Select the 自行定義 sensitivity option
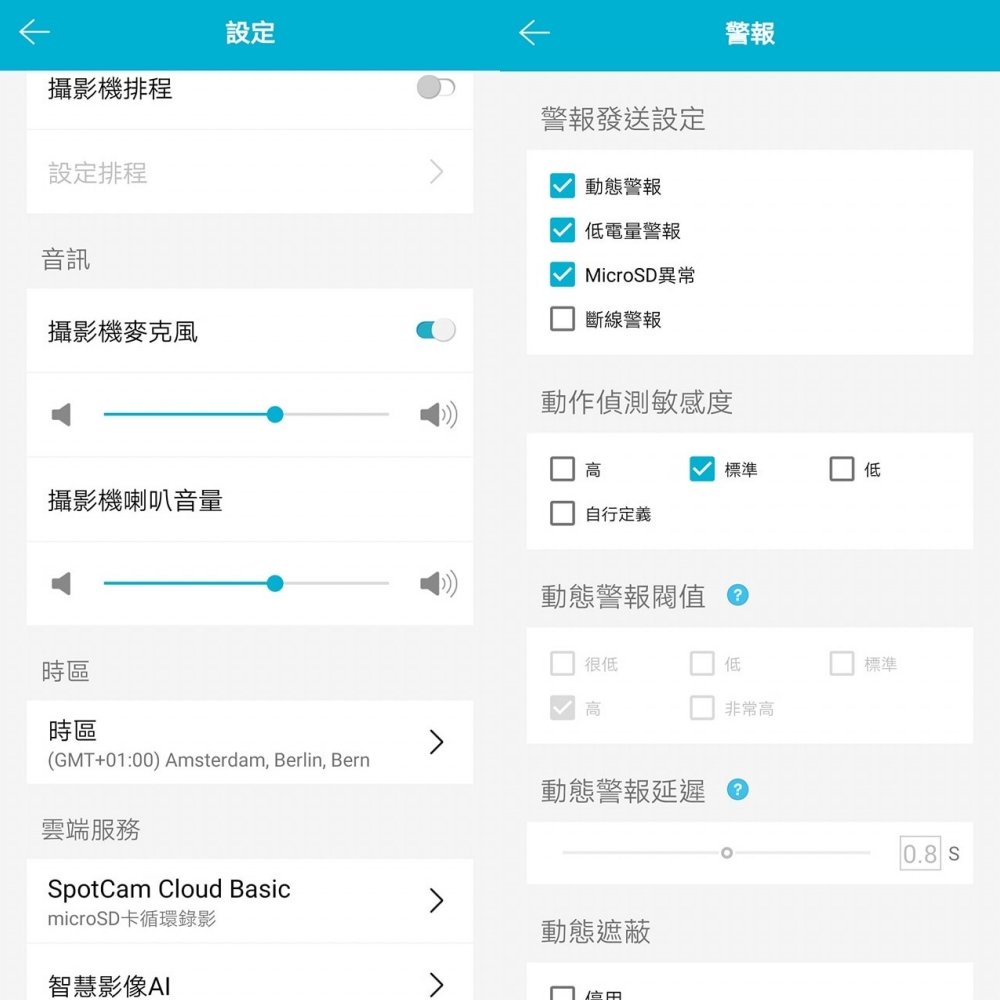1000x1000 pixels. (562, 514)
